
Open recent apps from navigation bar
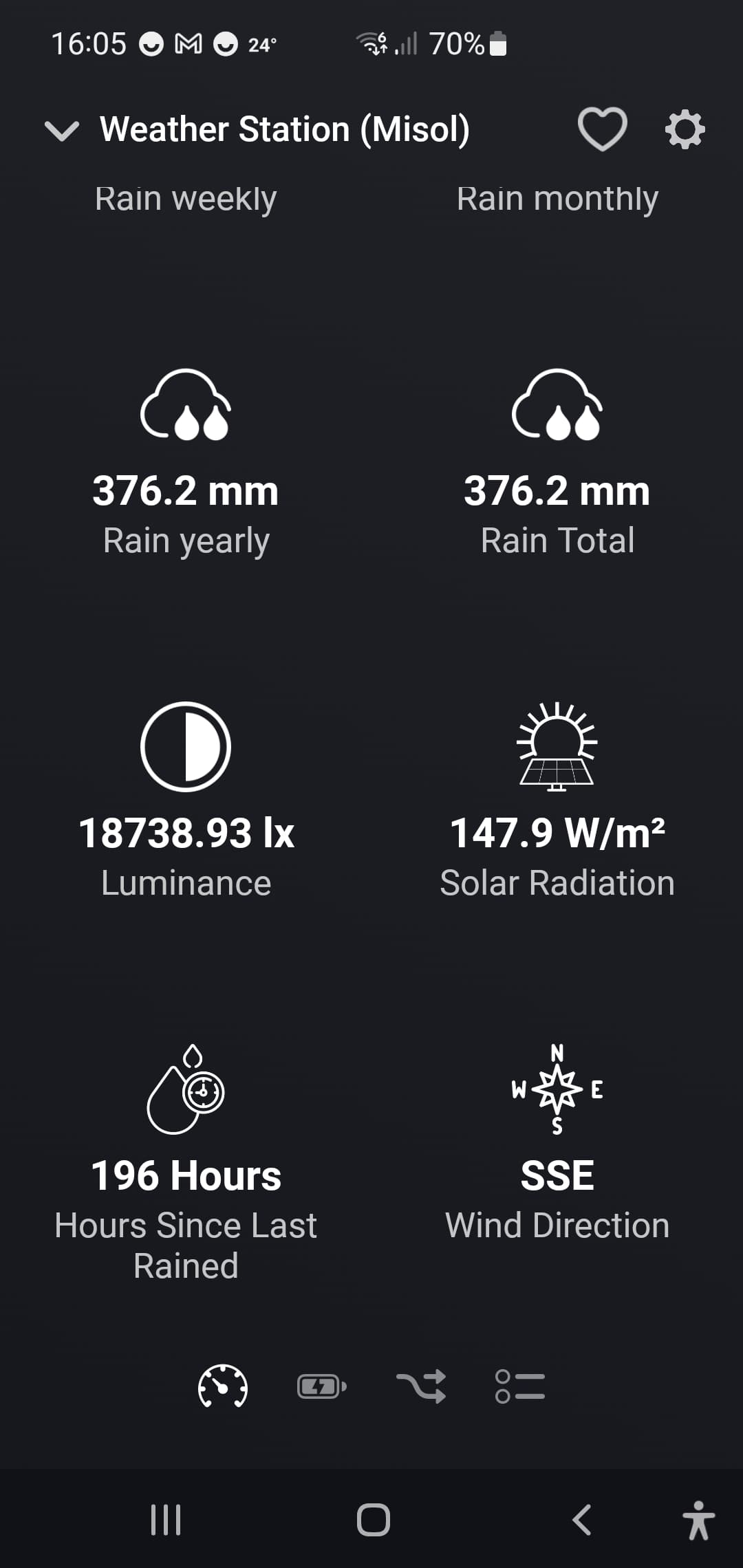[x=166, y=1519]
